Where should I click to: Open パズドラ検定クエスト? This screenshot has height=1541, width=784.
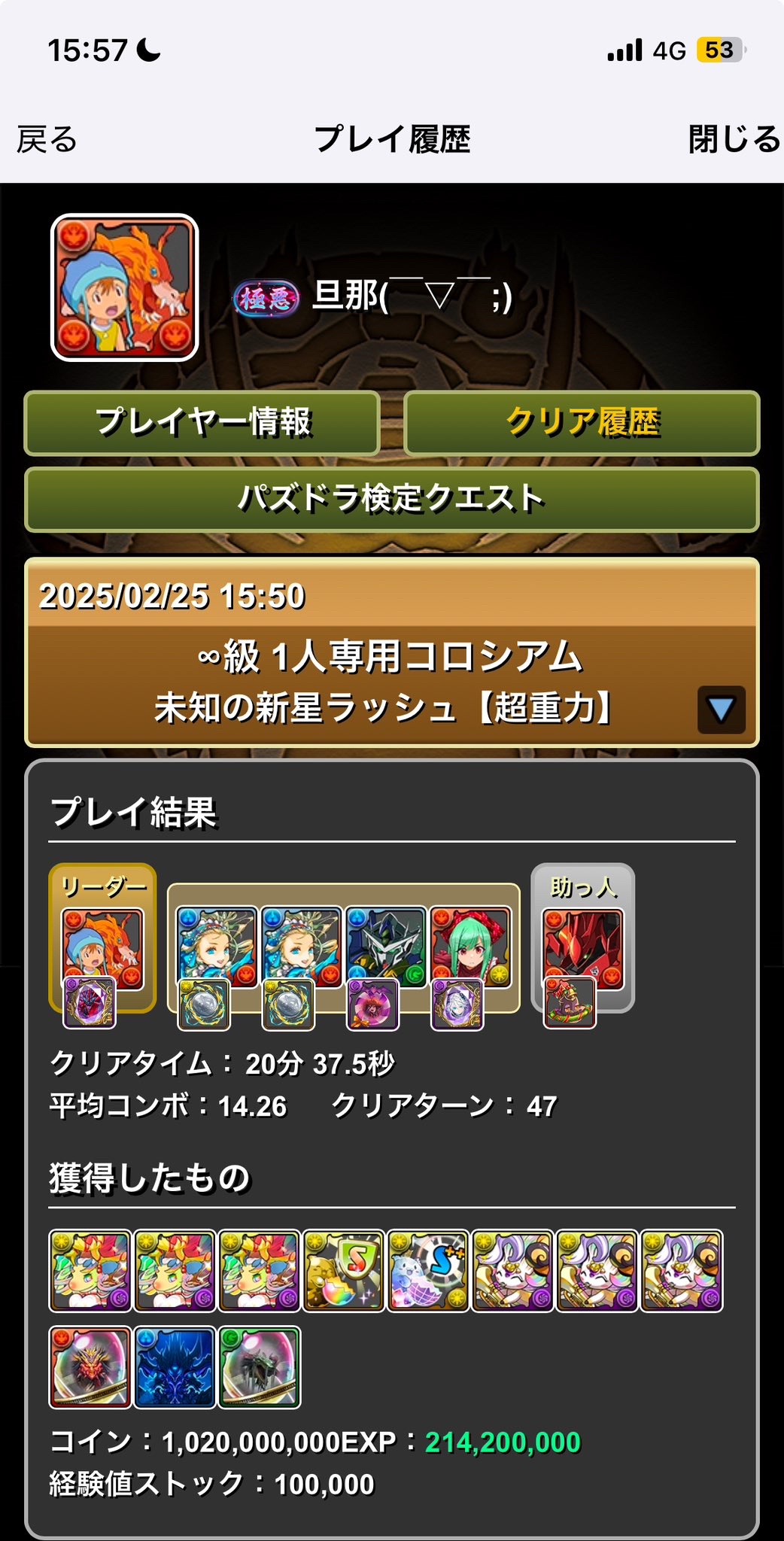tap(391, 499)
